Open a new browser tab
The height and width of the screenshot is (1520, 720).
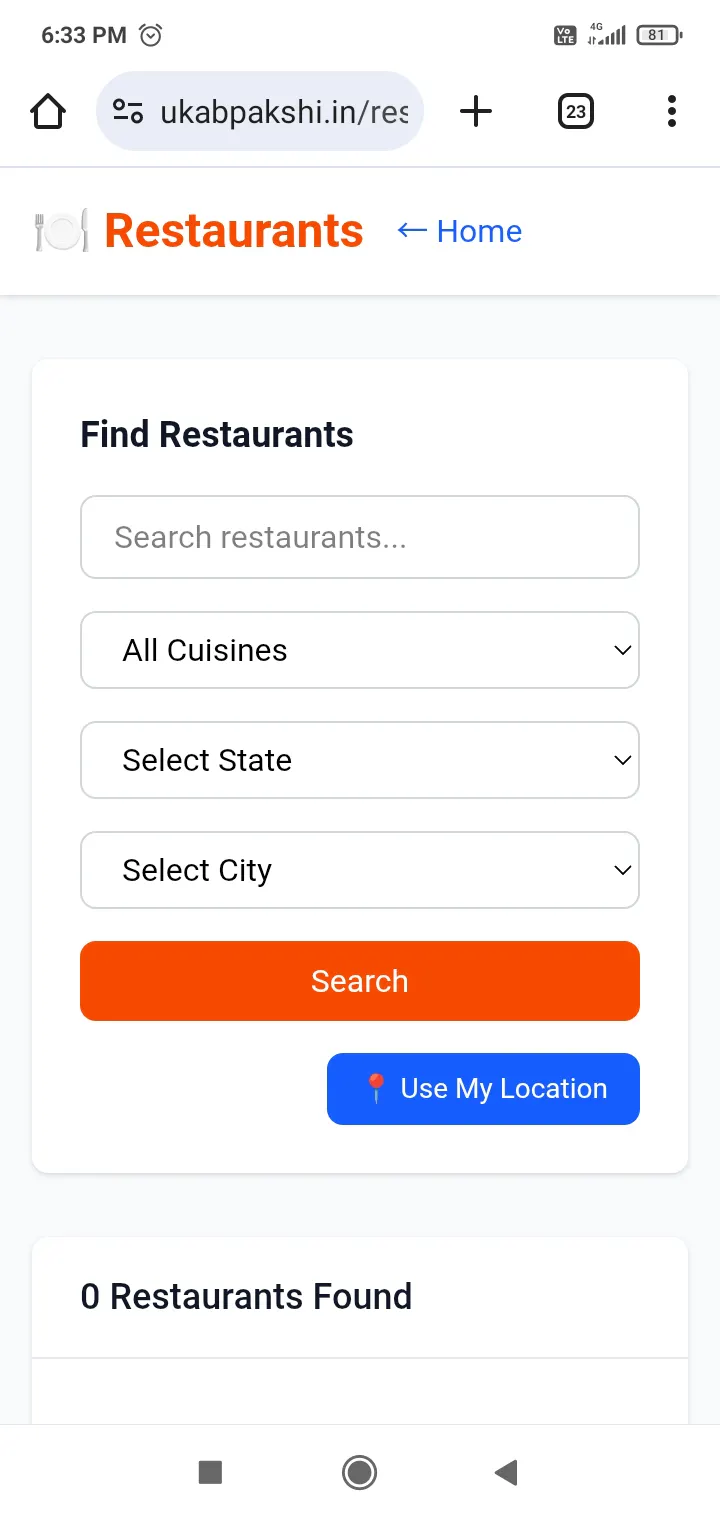point(476,111)
